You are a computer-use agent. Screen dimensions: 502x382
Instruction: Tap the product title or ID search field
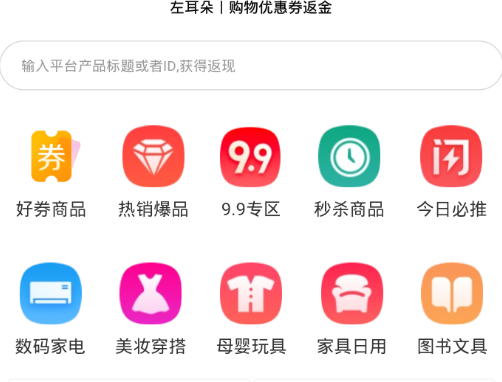click(x=251, y=65)
